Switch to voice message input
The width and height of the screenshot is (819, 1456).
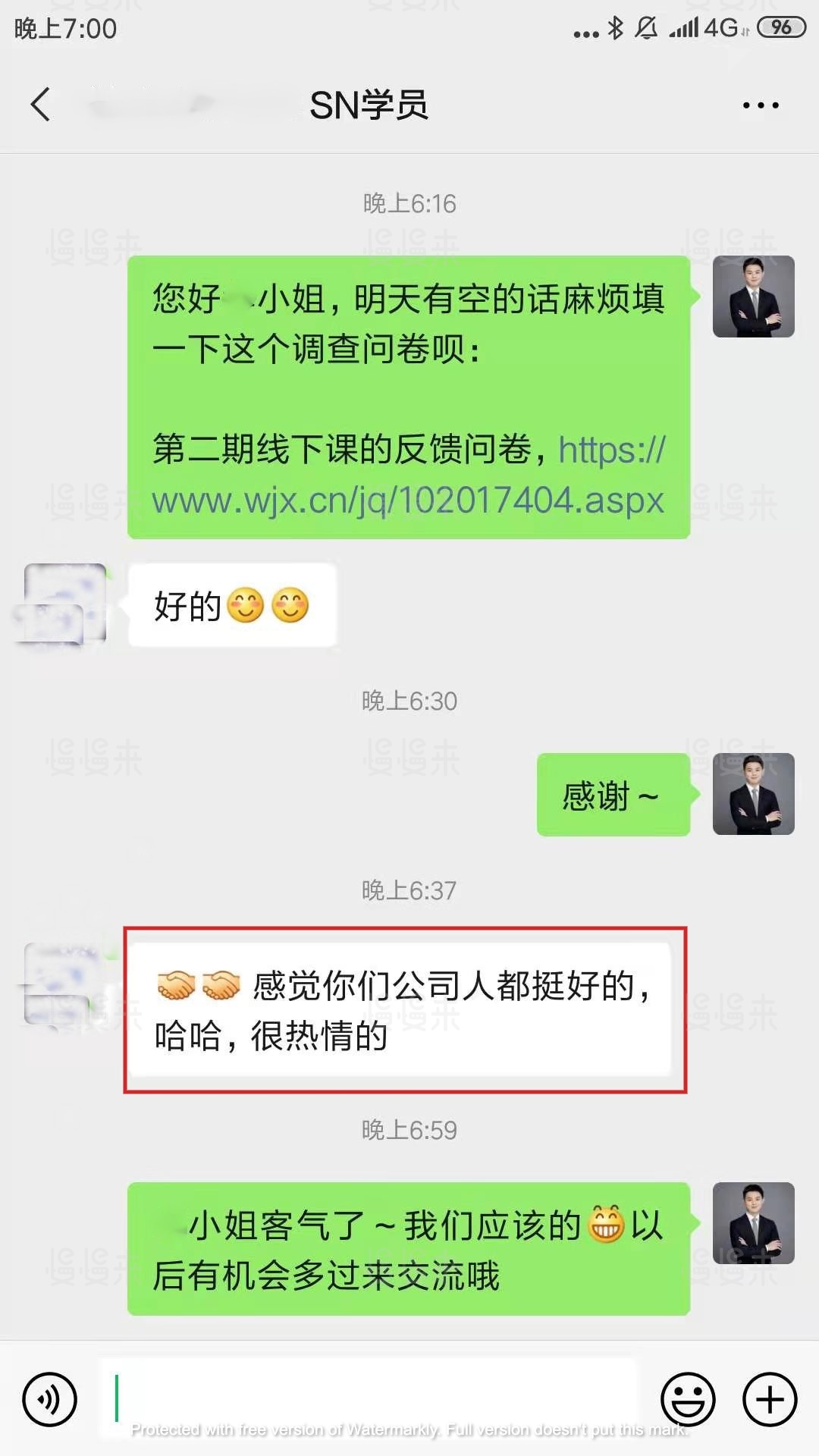(x=49, y=1399)
